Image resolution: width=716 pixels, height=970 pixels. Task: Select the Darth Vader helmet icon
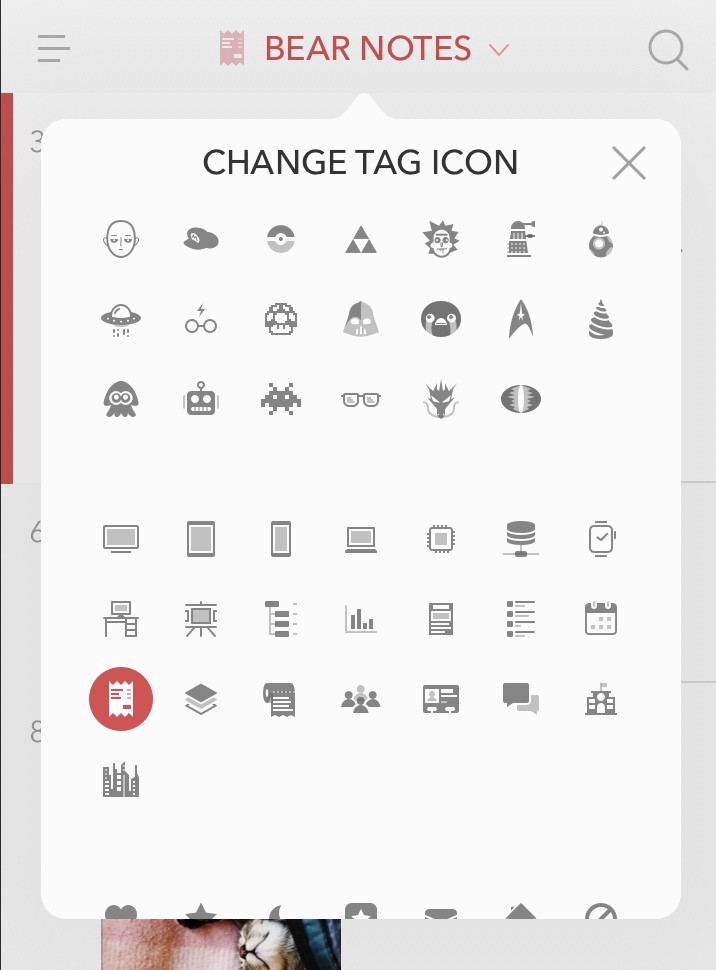(361, 319)
